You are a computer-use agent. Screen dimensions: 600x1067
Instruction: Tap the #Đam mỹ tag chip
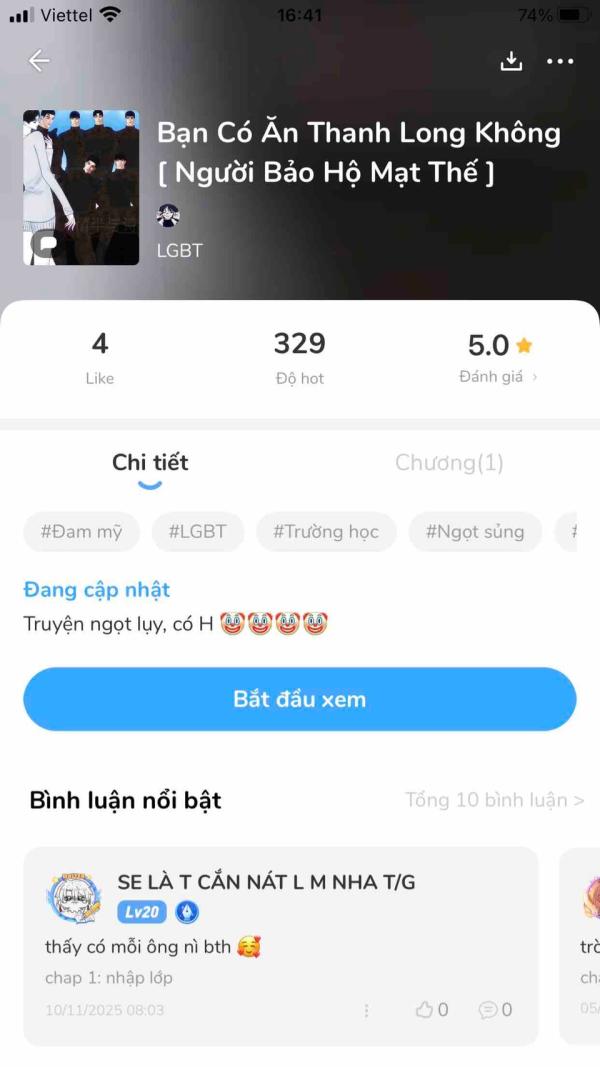coord(81,532)
